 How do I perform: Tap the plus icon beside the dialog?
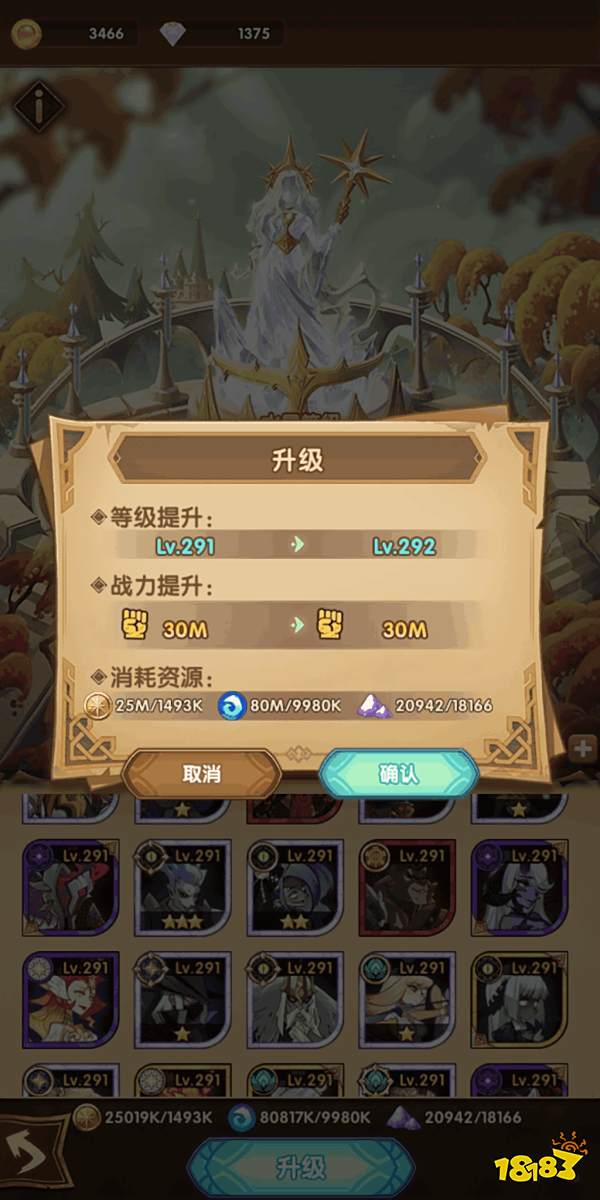(583, 747)
